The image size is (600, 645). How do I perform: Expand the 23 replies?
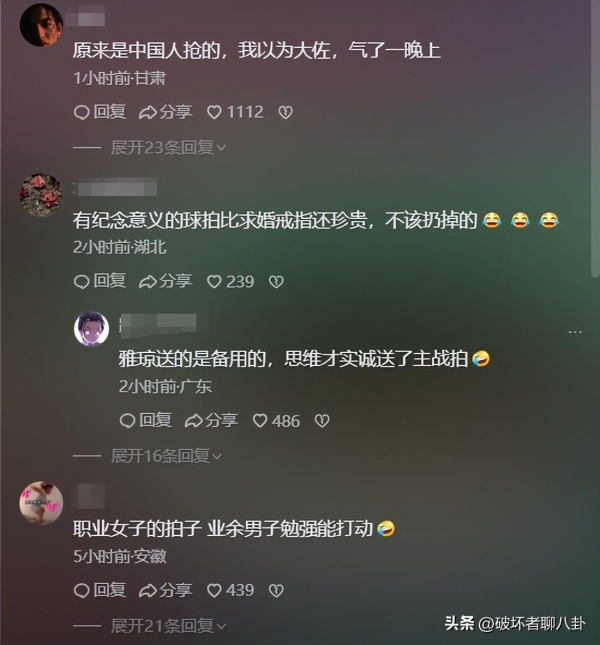(x=167, y=147)
